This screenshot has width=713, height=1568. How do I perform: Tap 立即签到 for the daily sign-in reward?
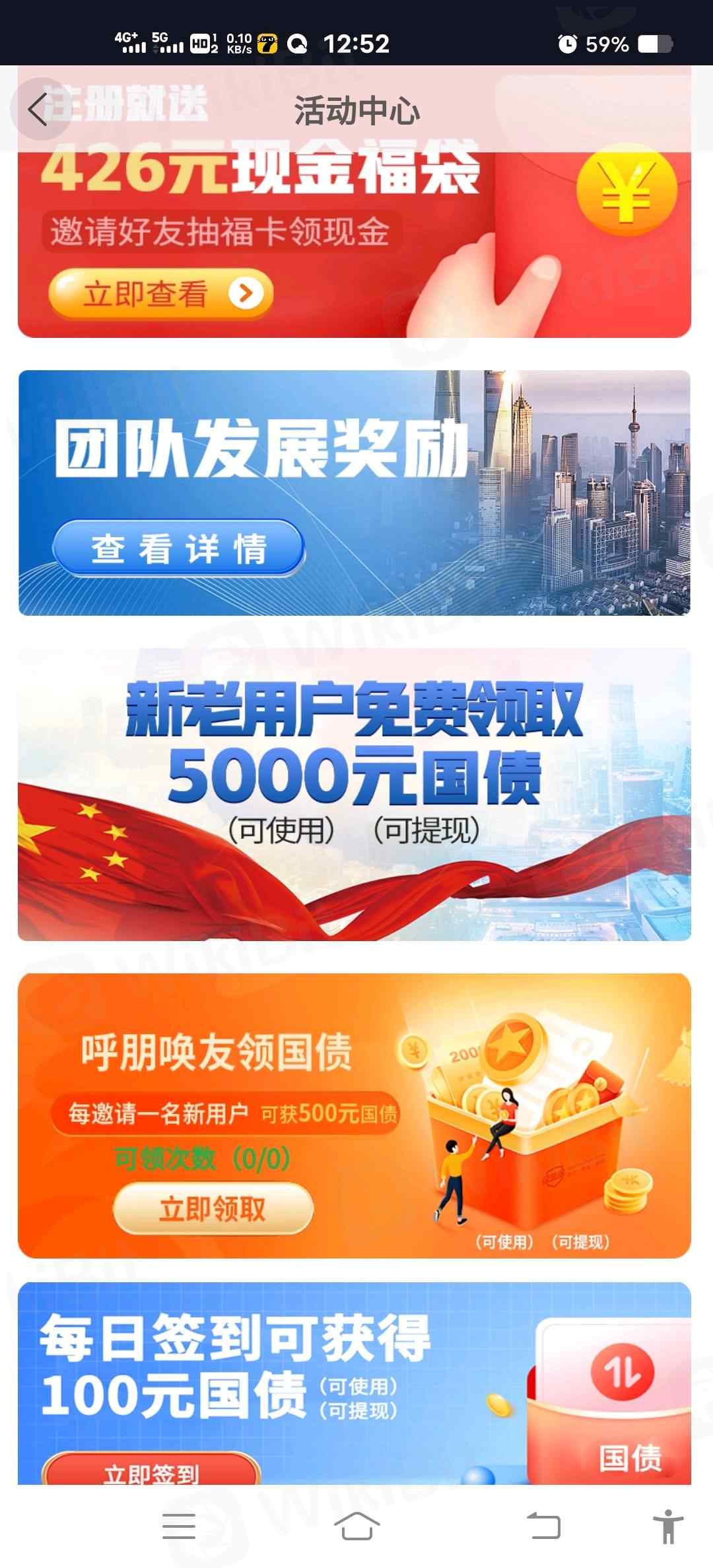coord(151,1470)
